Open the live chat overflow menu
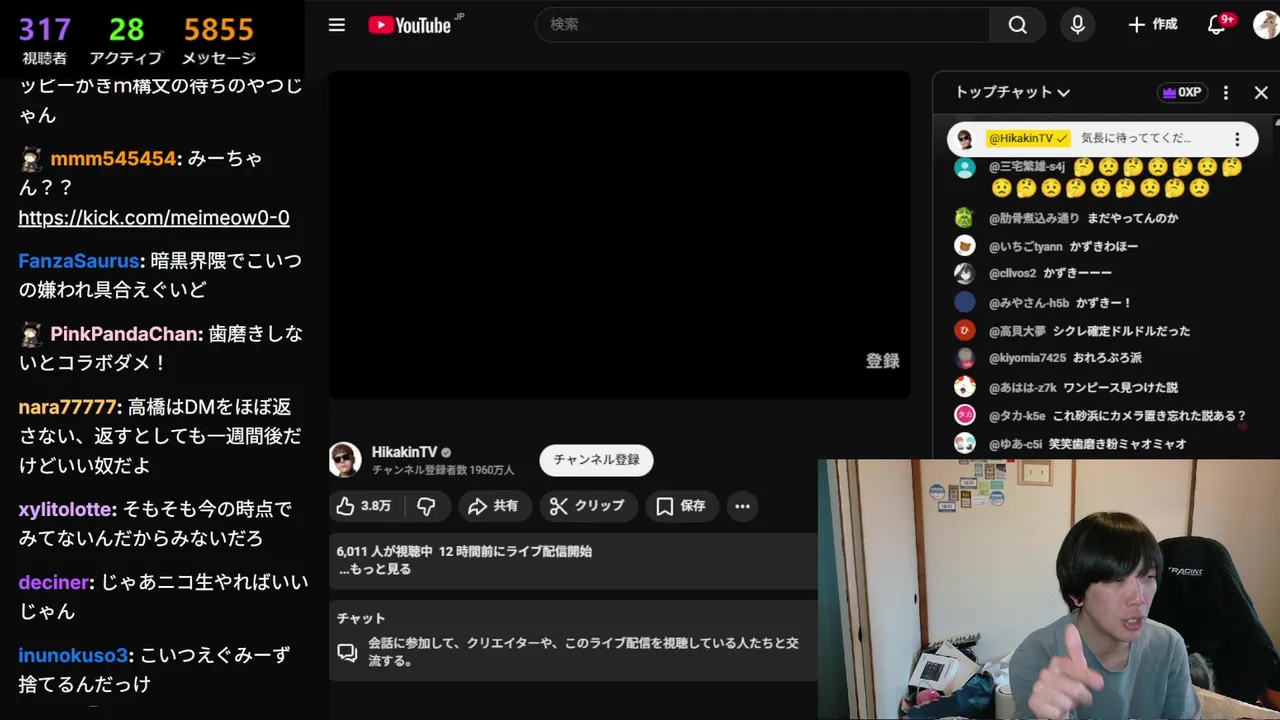Viewport: 1280px width, 720px height. (x=1226, y=92)
